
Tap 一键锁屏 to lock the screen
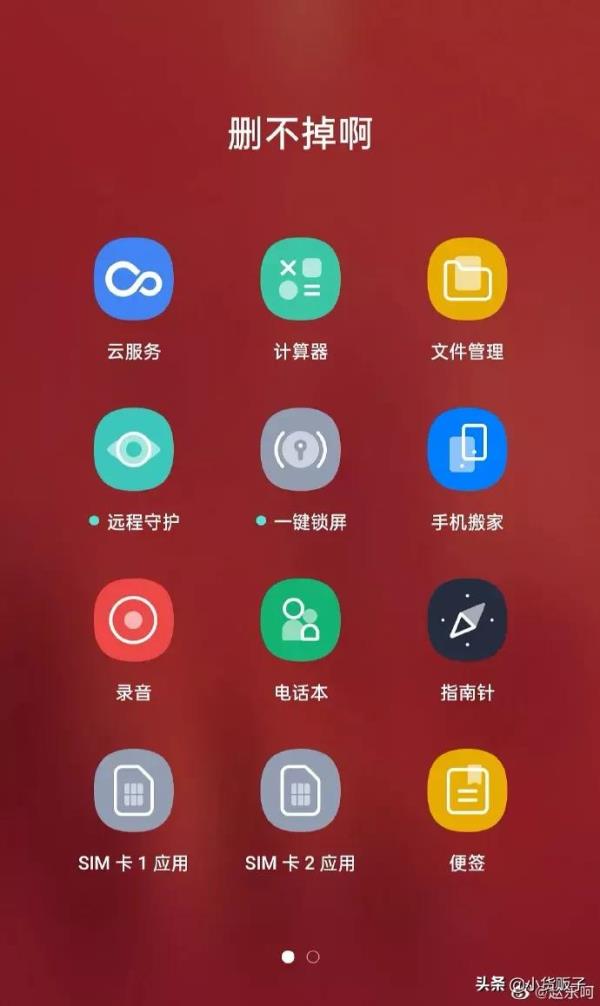(300, 449)
